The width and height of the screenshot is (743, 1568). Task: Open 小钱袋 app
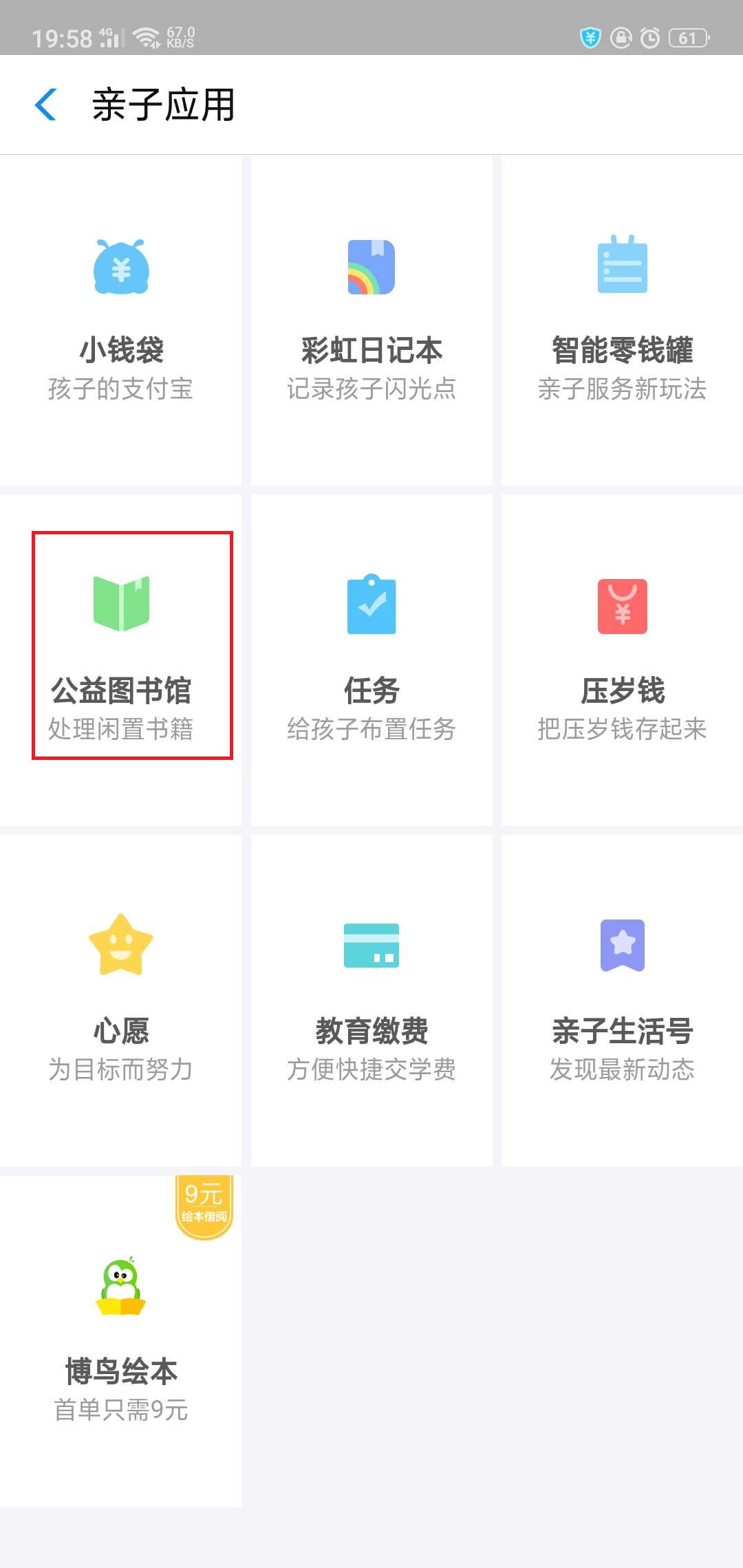[121, 320]
